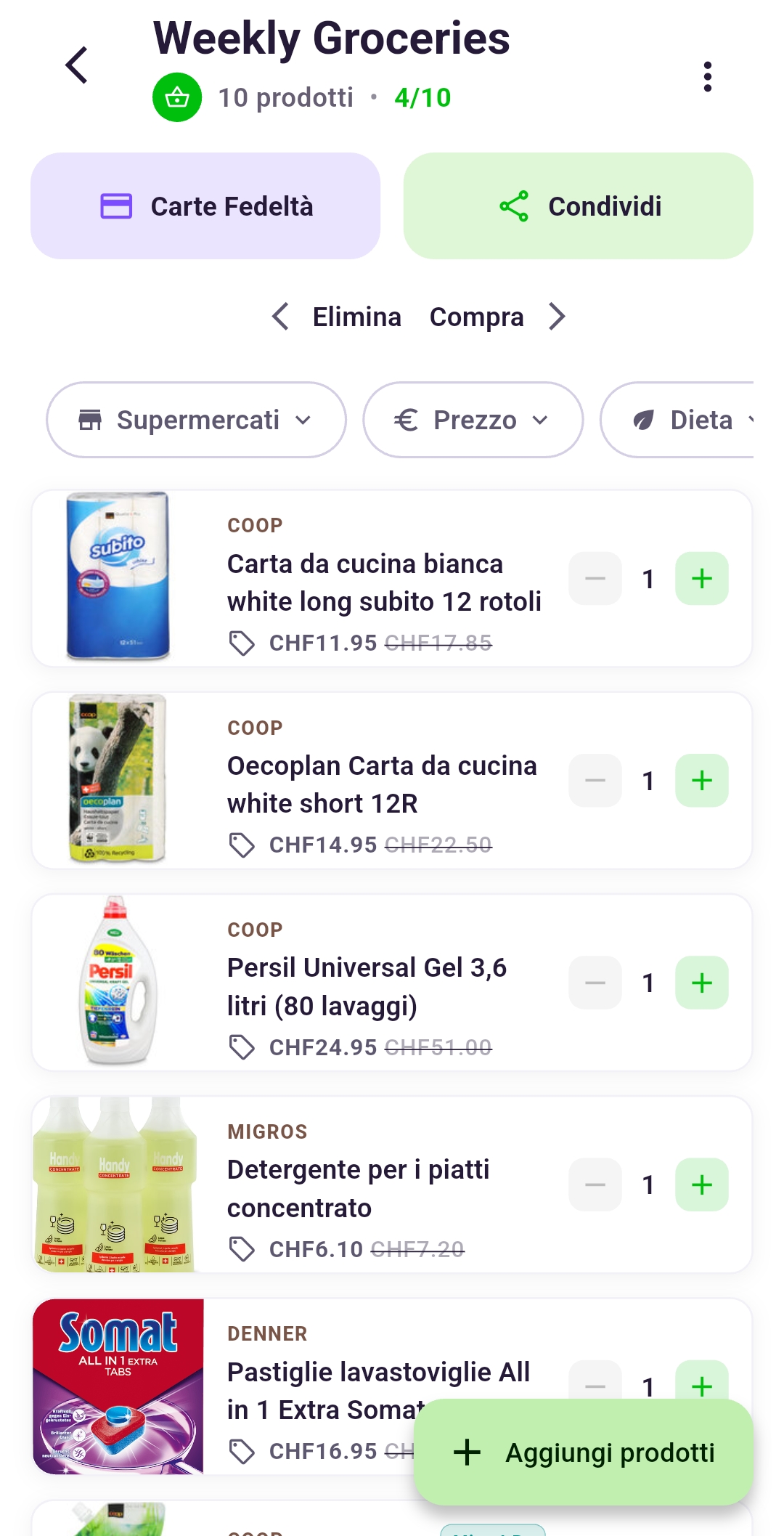Image resolution: width=784 pixels, height=1536 pixels.
Task: Click the share icon in Condividi button
Action: click(x=513, y=206)
